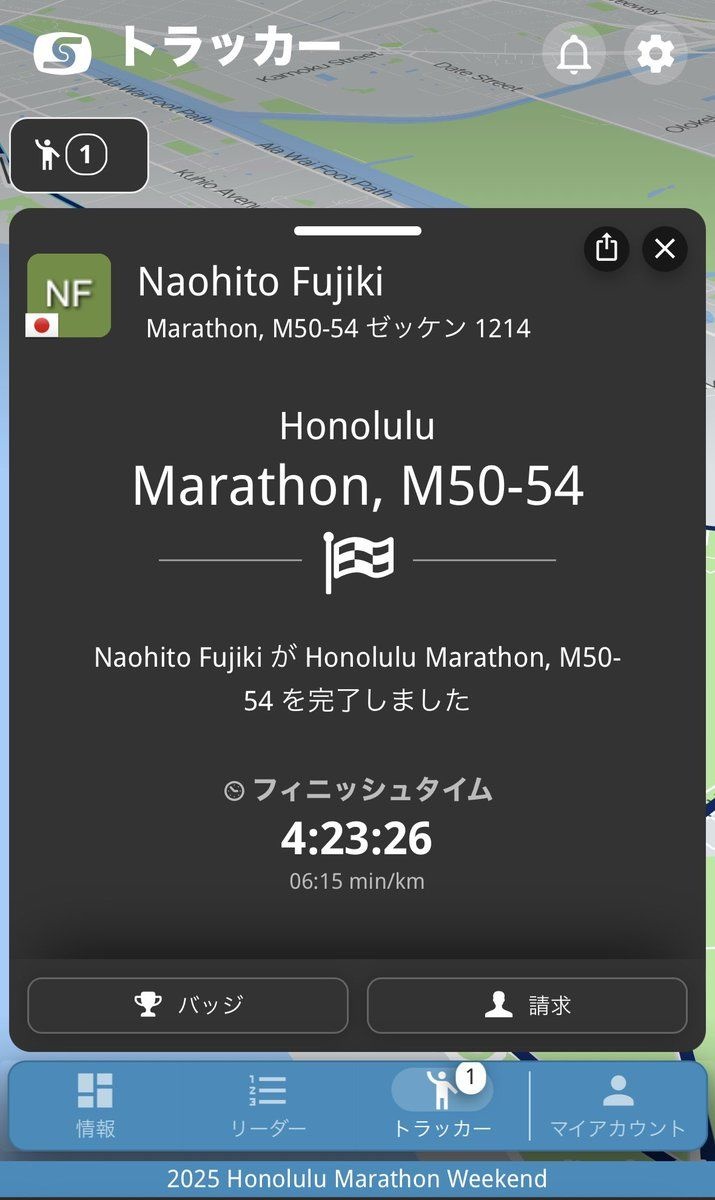
Task: Open the バッジ badge button
Action: 188,1005
